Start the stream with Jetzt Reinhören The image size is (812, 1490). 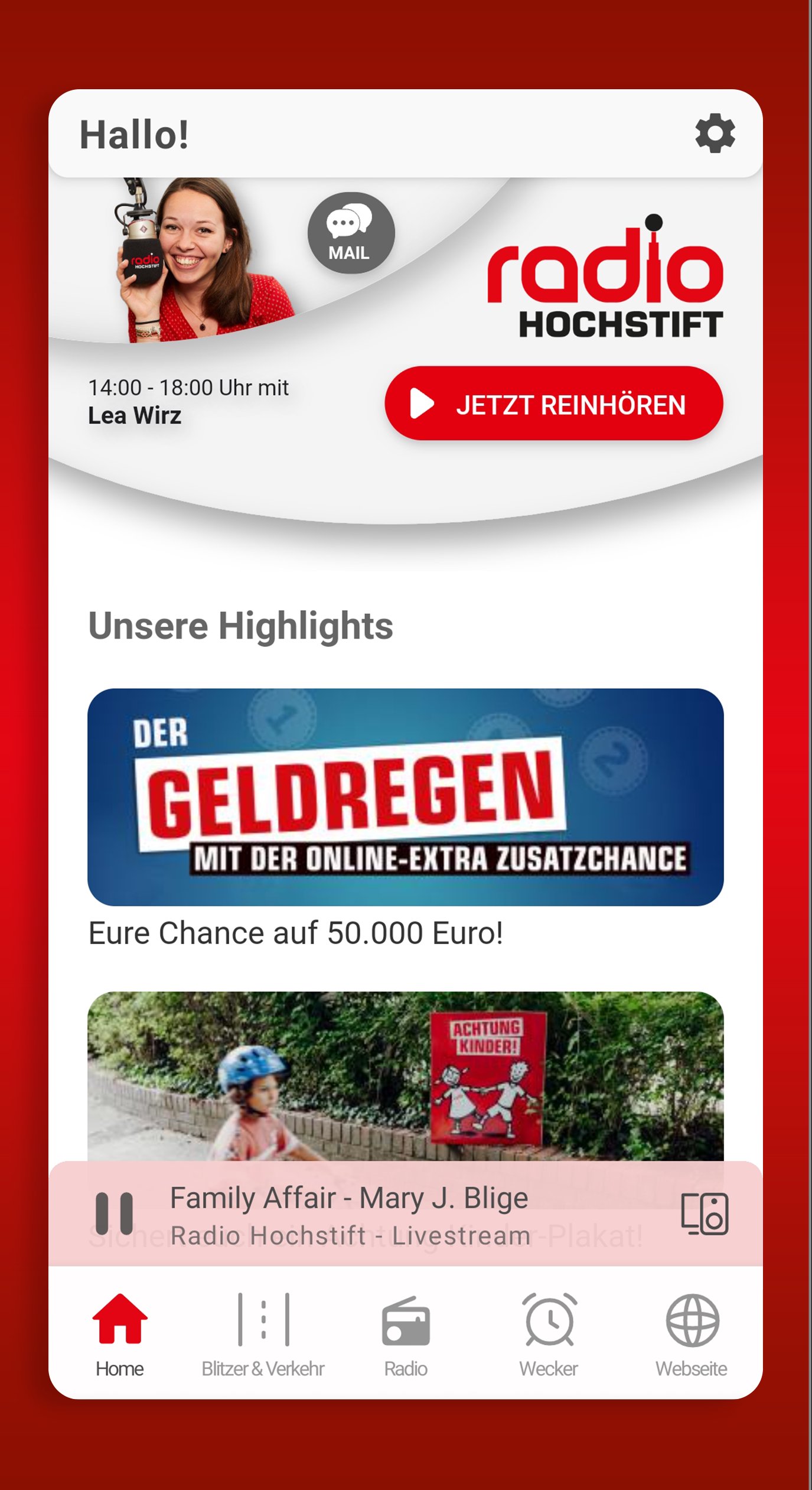(553, 404)
